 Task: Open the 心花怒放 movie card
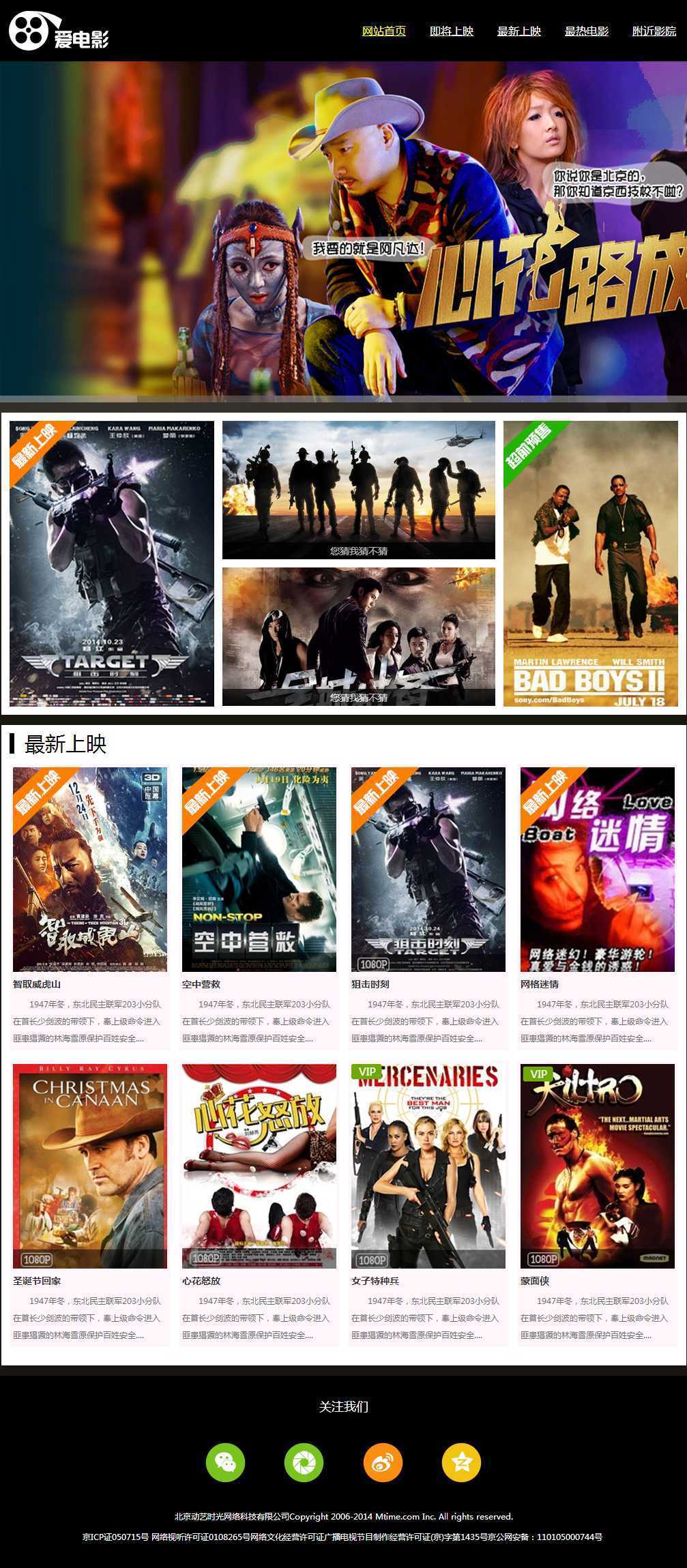pos(259,1166)
